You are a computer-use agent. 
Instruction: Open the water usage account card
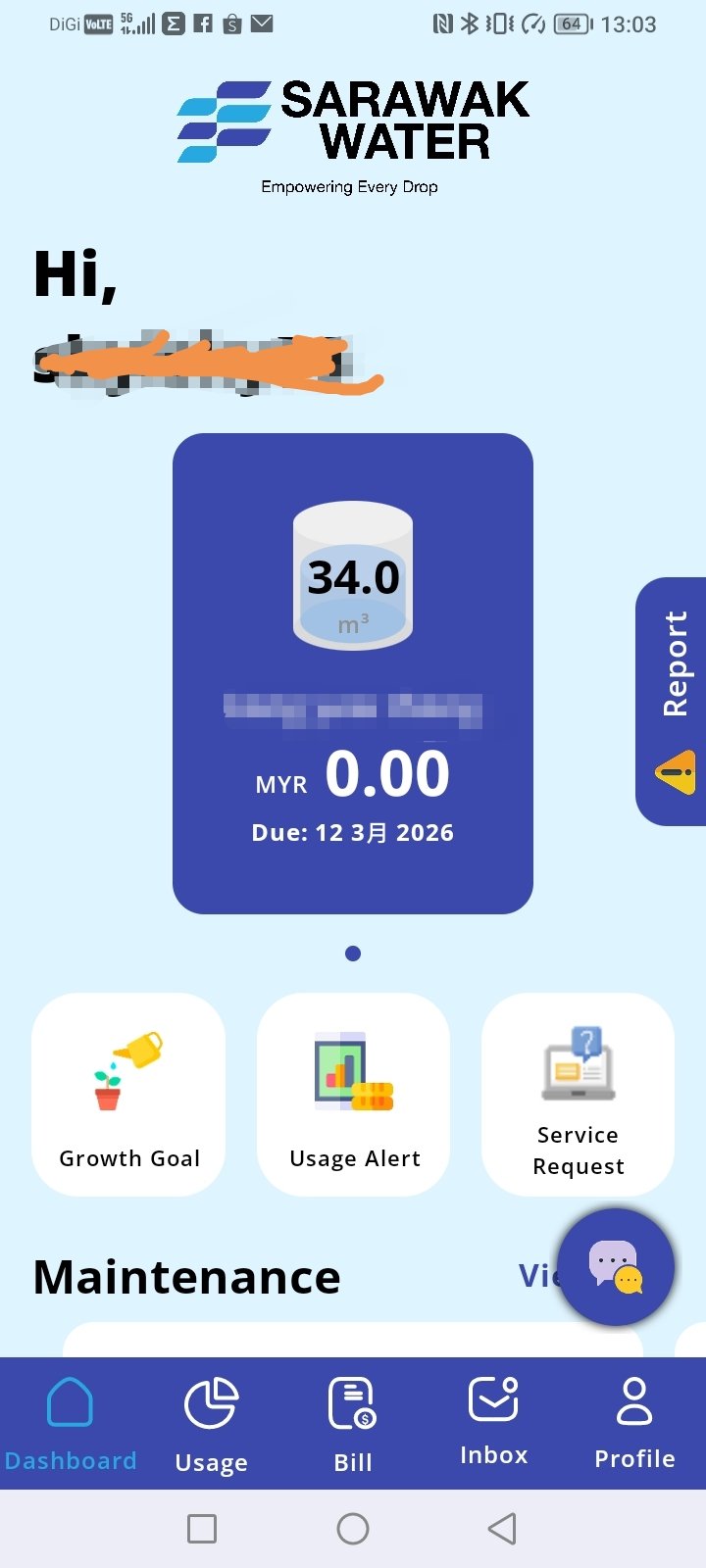pos(353,673)
